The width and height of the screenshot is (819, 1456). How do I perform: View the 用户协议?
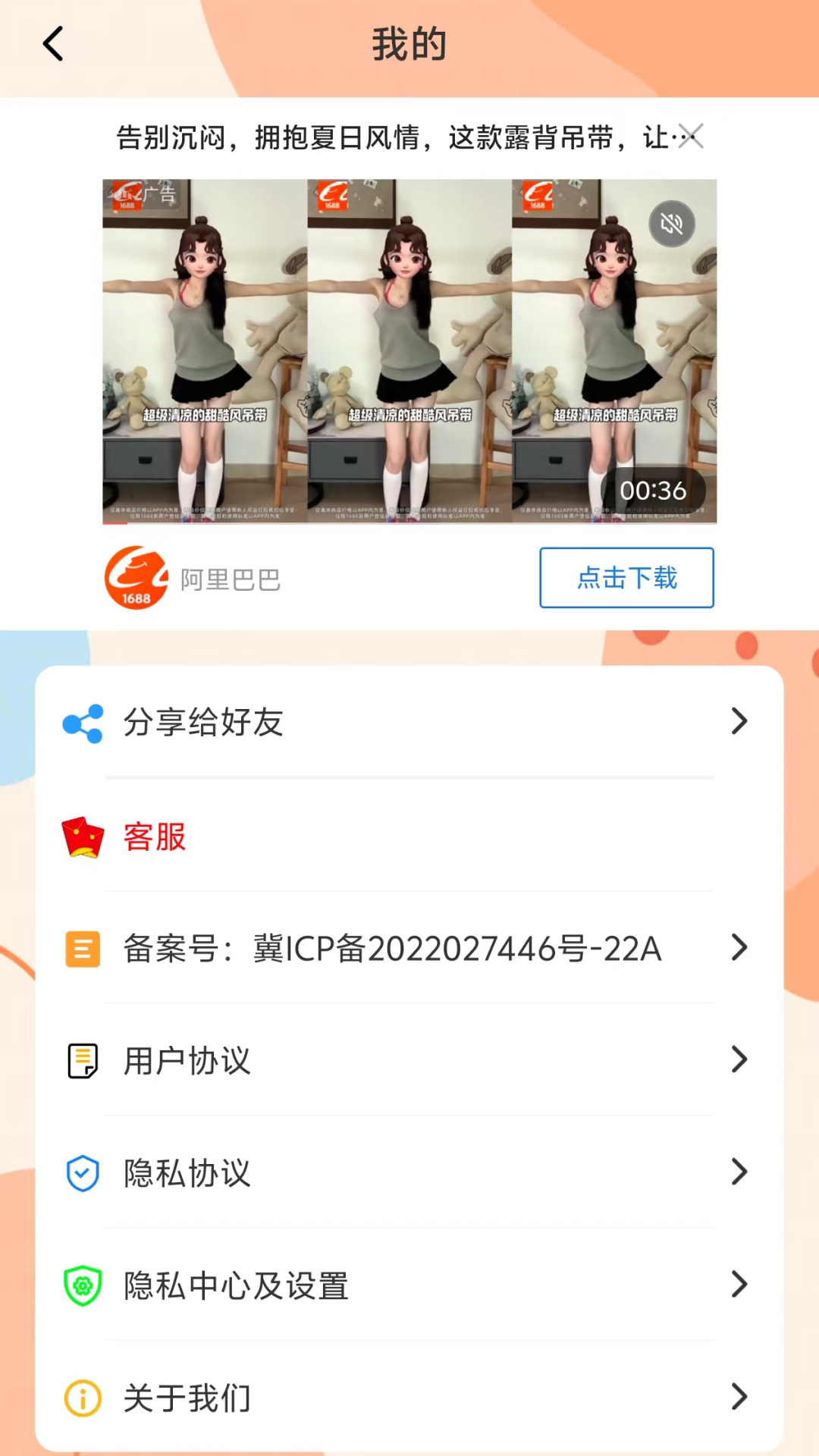click(409, 1060)
